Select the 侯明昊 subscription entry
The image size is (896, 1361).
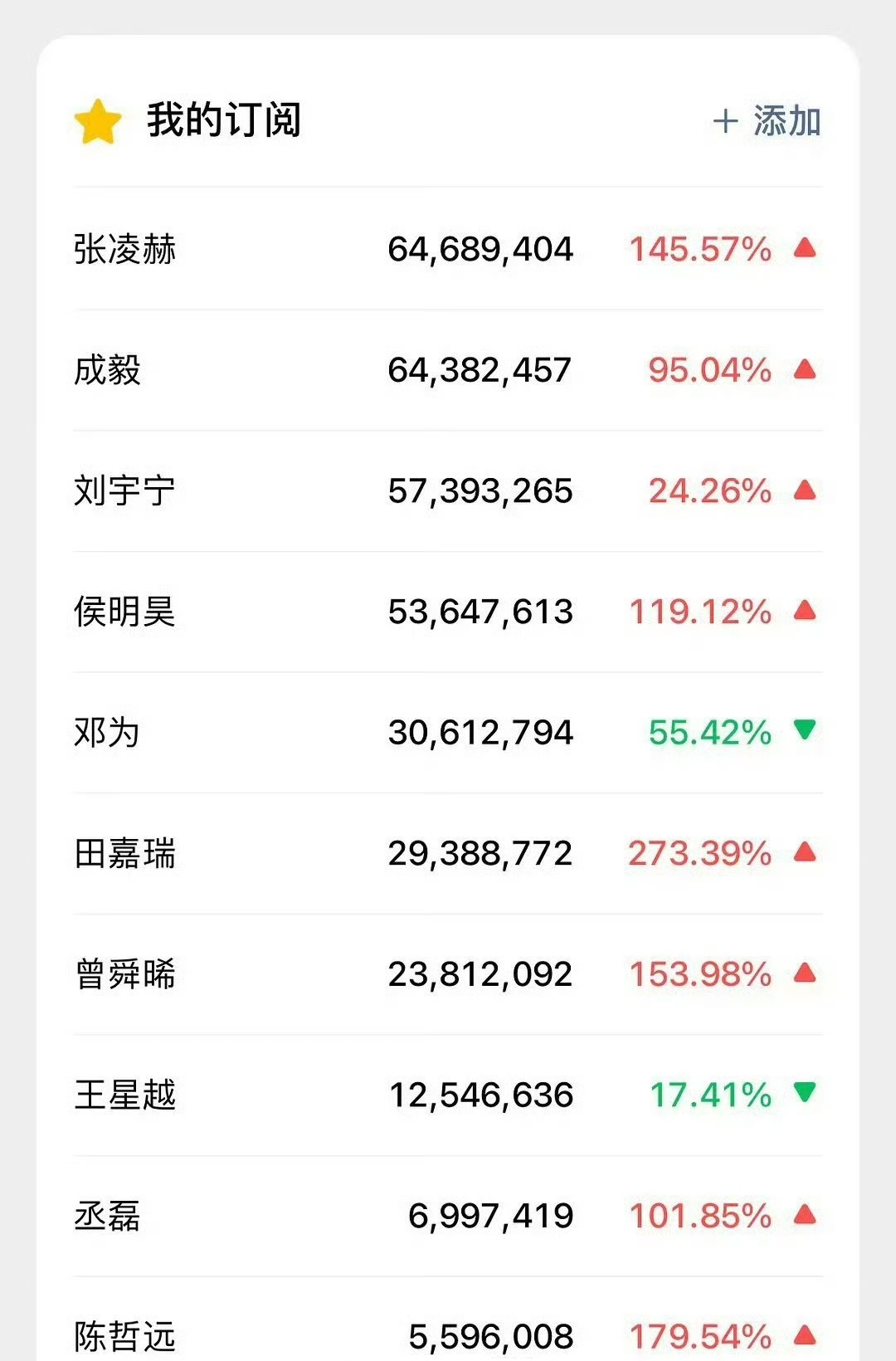448,611
